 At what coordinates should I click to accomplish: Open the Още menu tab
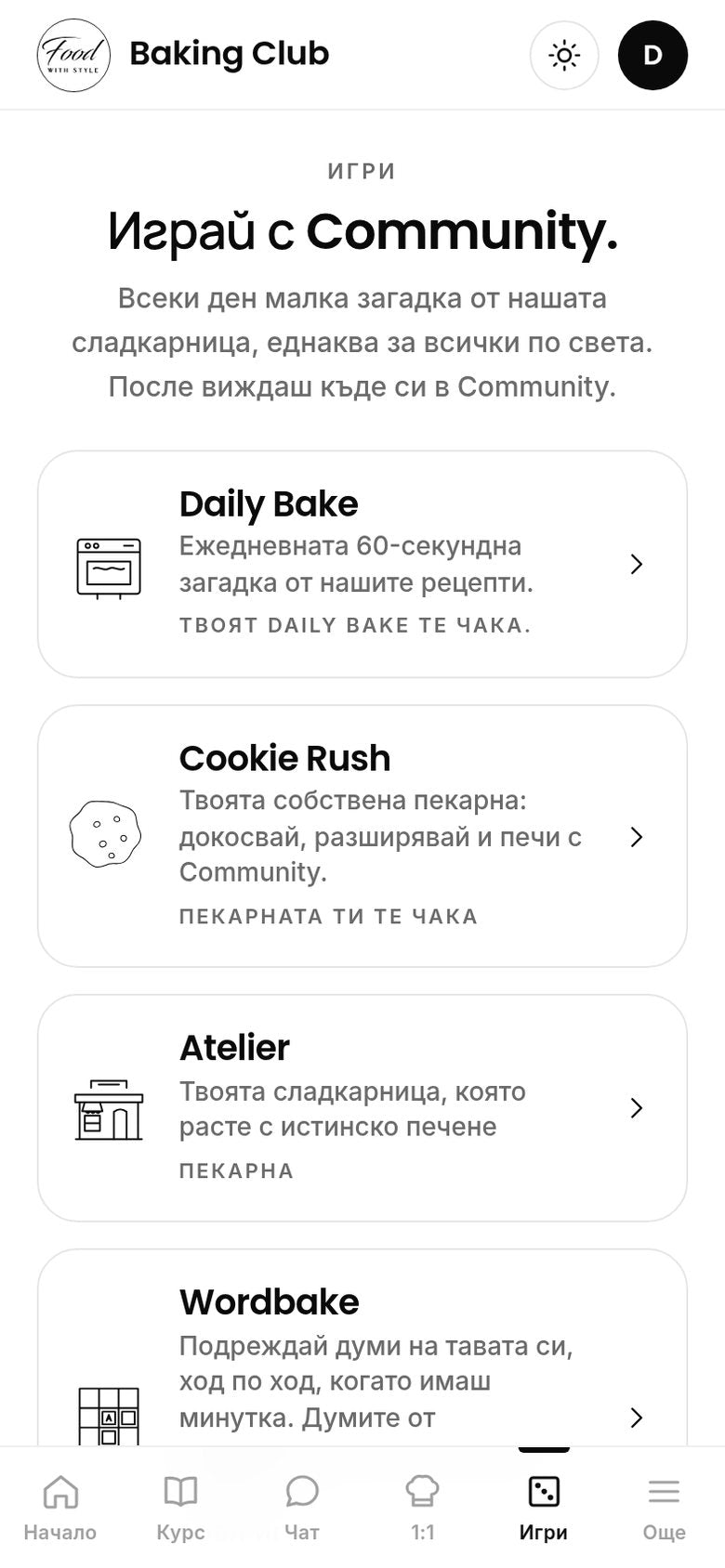[665, 1507]
